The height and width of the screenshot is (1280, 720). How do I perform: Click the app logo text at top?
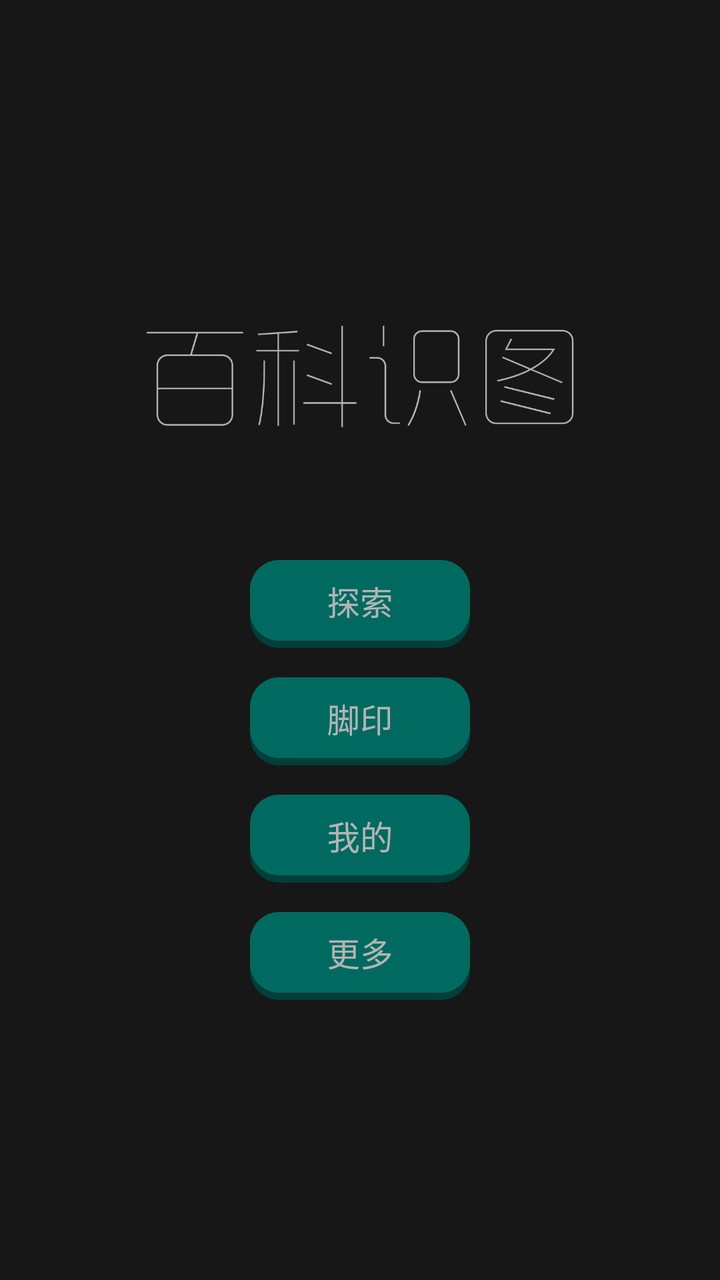tap(360, 375)
